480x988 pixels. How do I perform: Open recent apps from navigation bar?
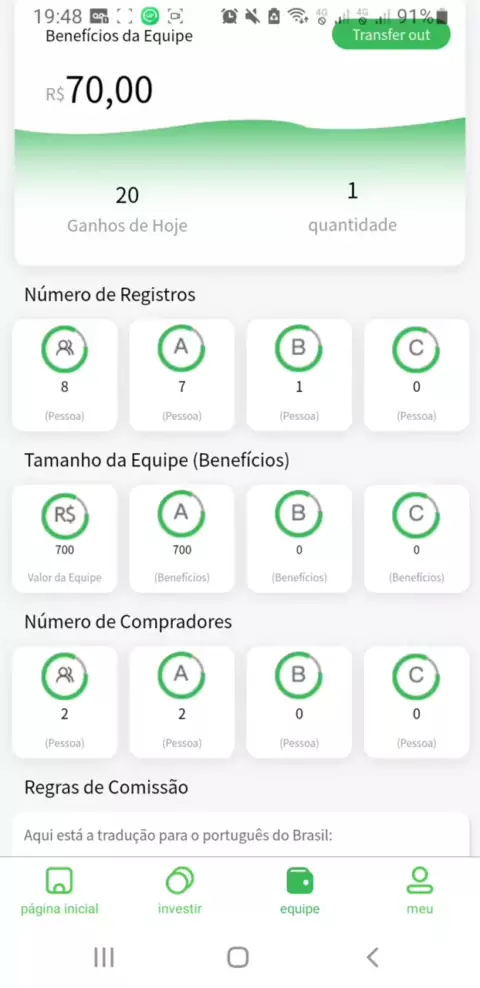click(x=104, y=957)
